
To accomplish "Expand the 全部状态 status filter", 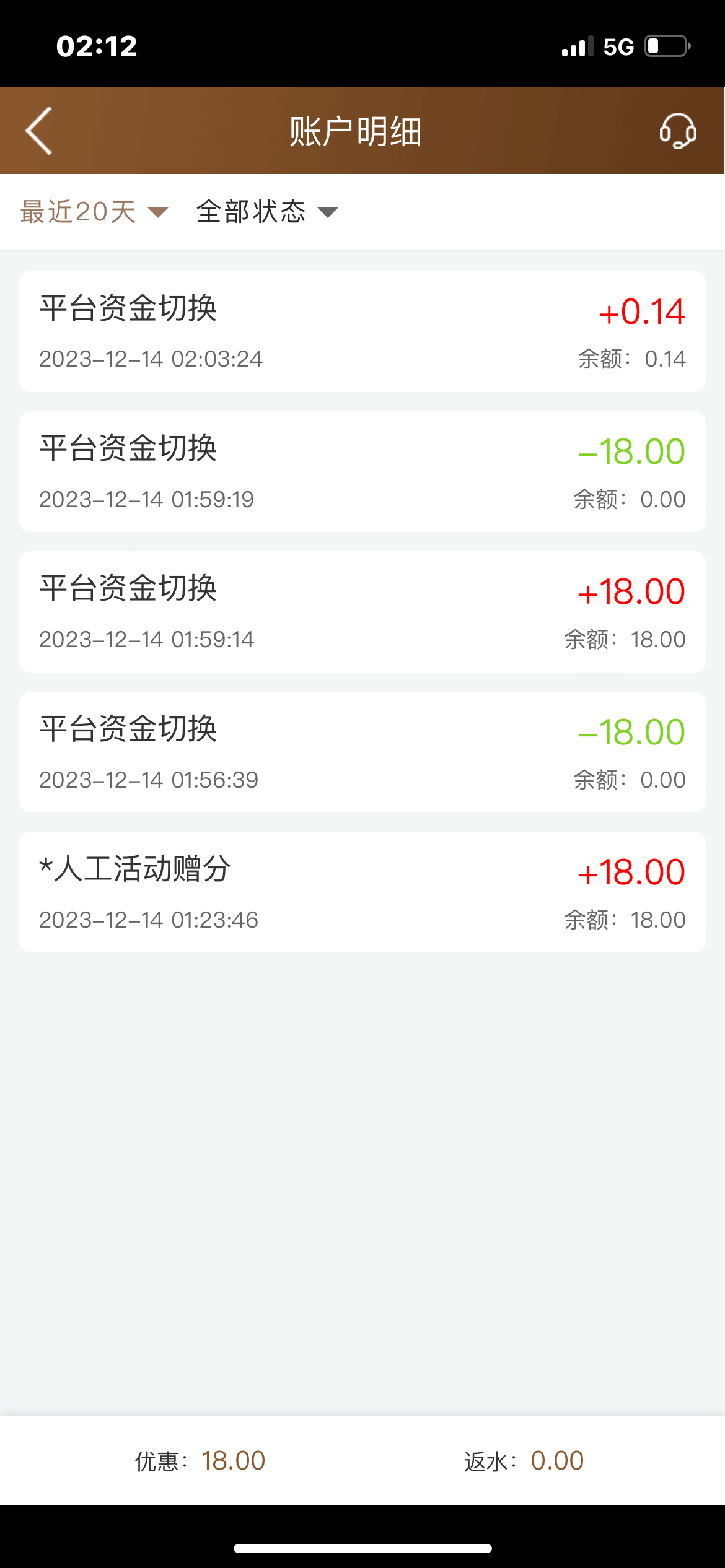I will coord(267,212).
